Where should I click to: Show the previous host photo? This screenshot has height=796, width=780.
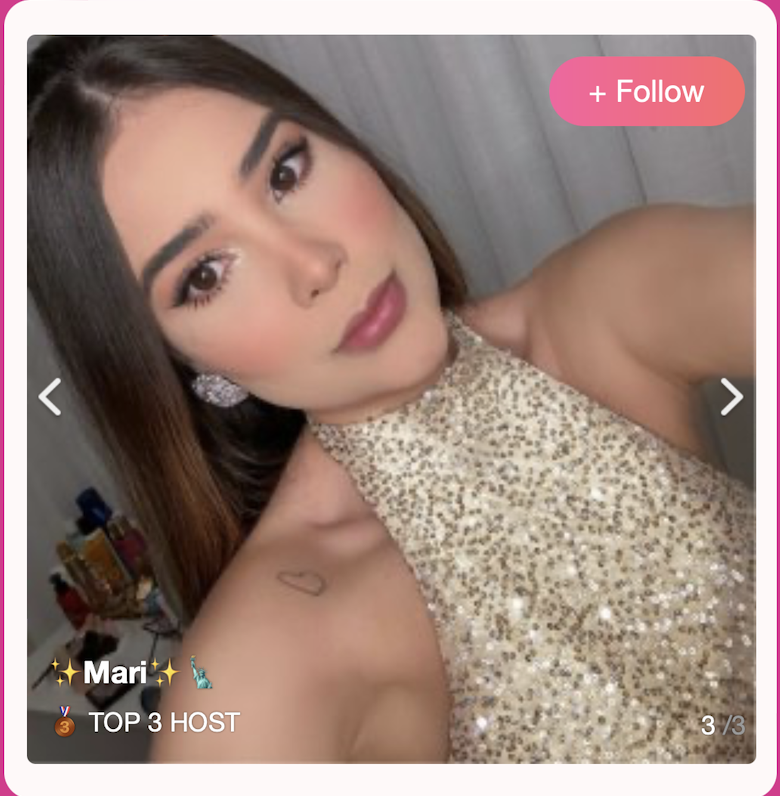50,397
